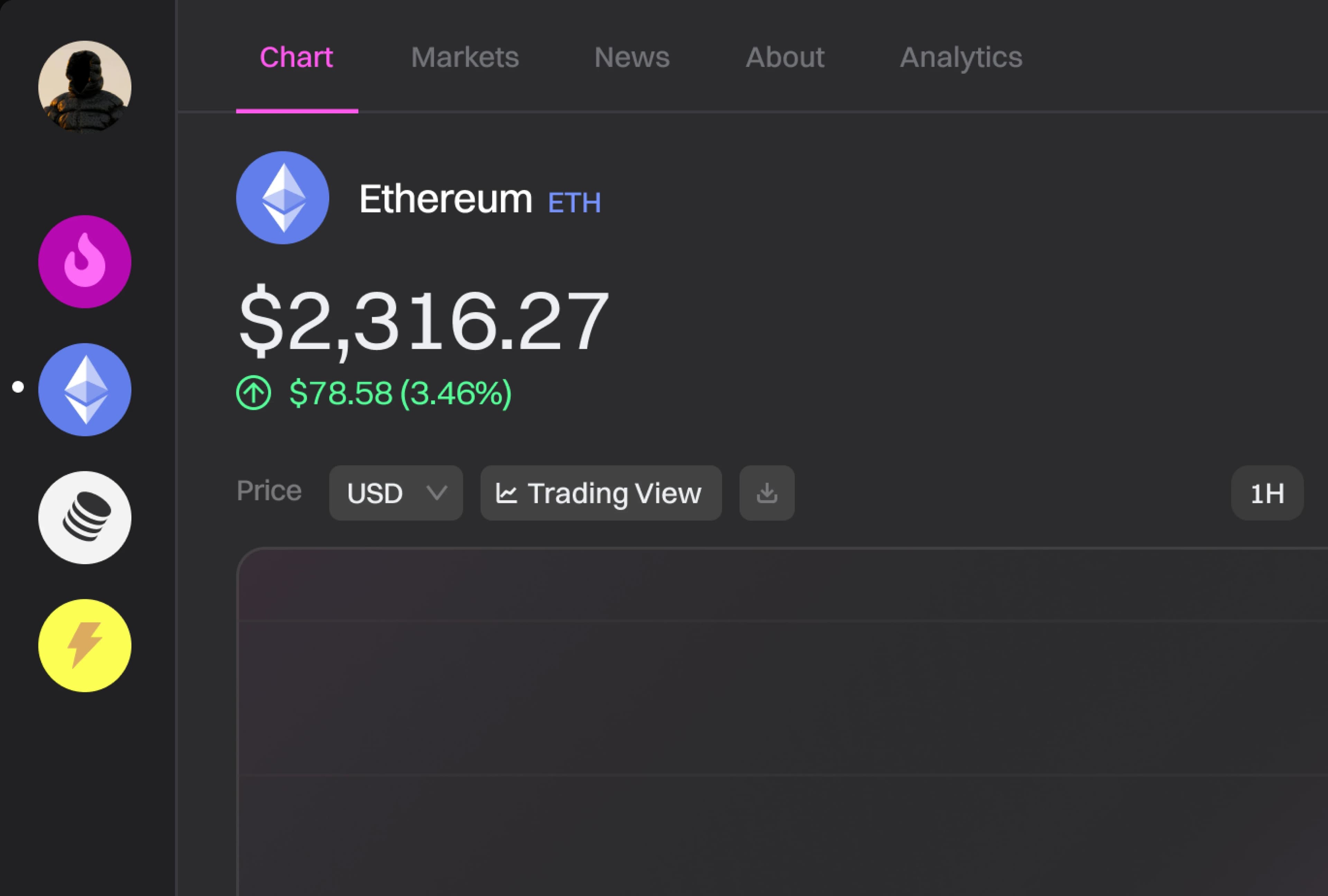Select the Chart tab
The image size is (1328, 896).
[x=296, y=57]
